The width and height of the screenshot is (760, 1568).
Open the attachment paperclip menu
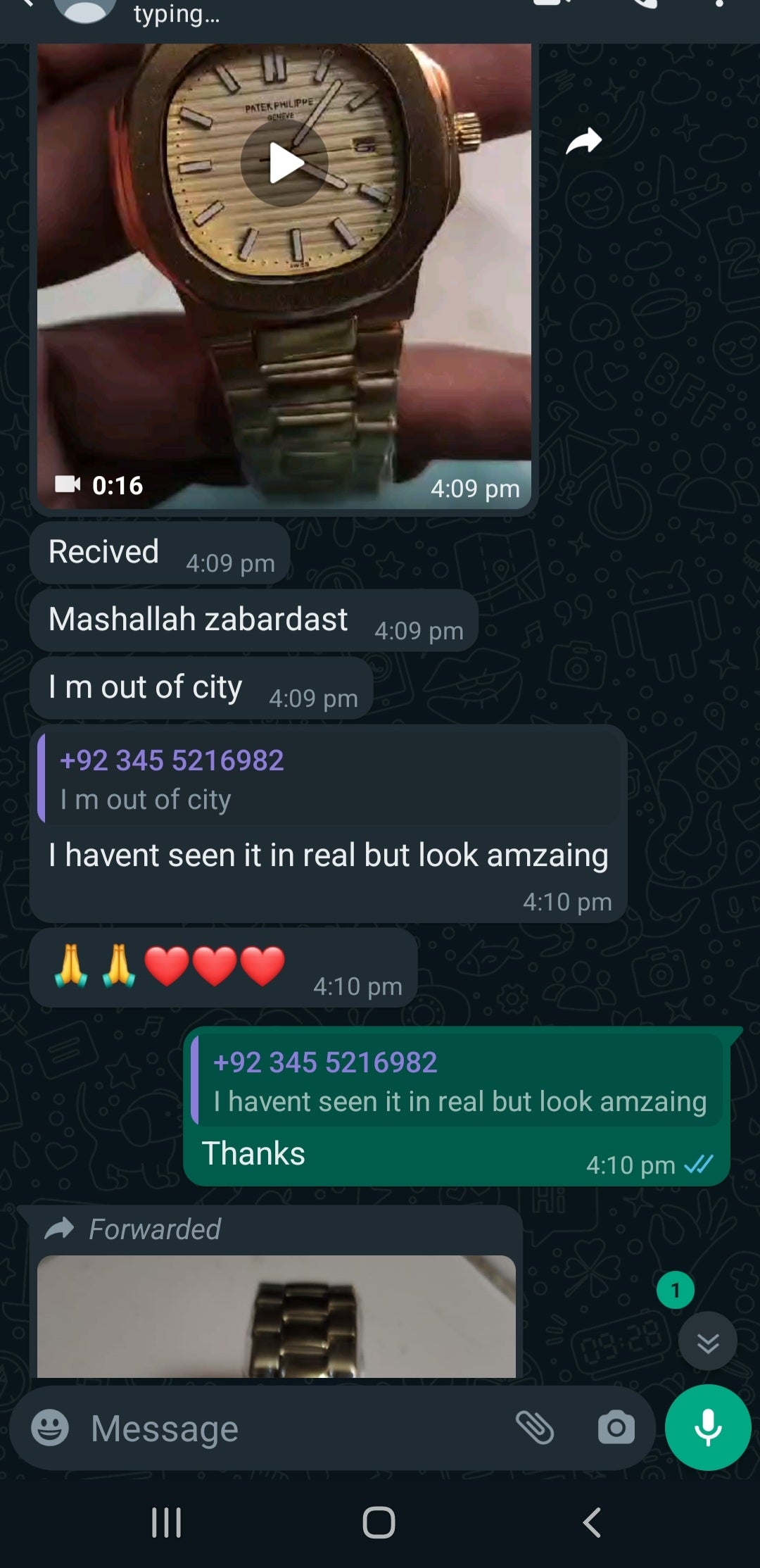coord(535,1428)
